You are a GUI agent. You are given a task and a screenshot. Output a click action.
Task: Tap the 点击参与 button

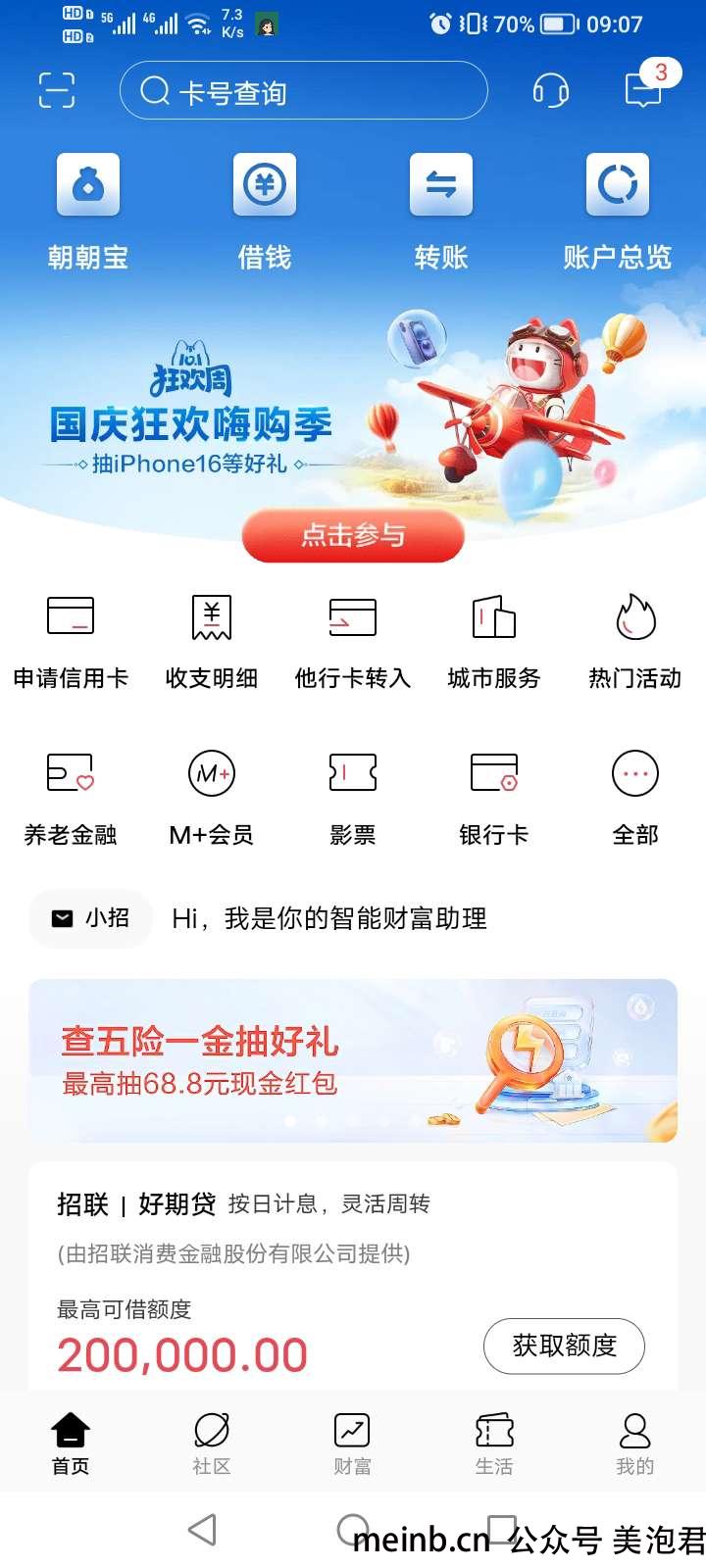click(x=353, y=535)
